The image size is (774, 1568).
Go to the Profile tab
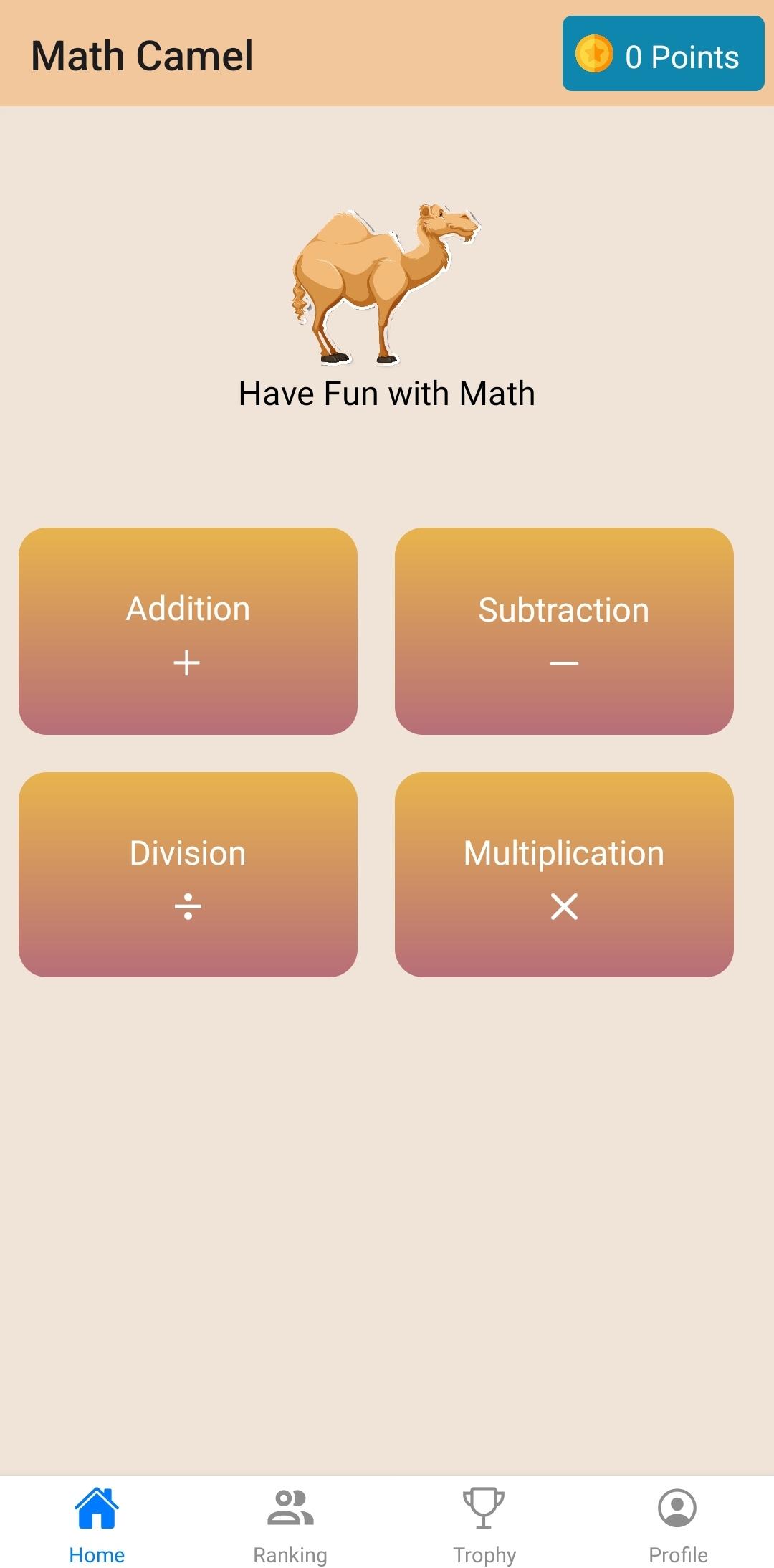(677, 1520)
